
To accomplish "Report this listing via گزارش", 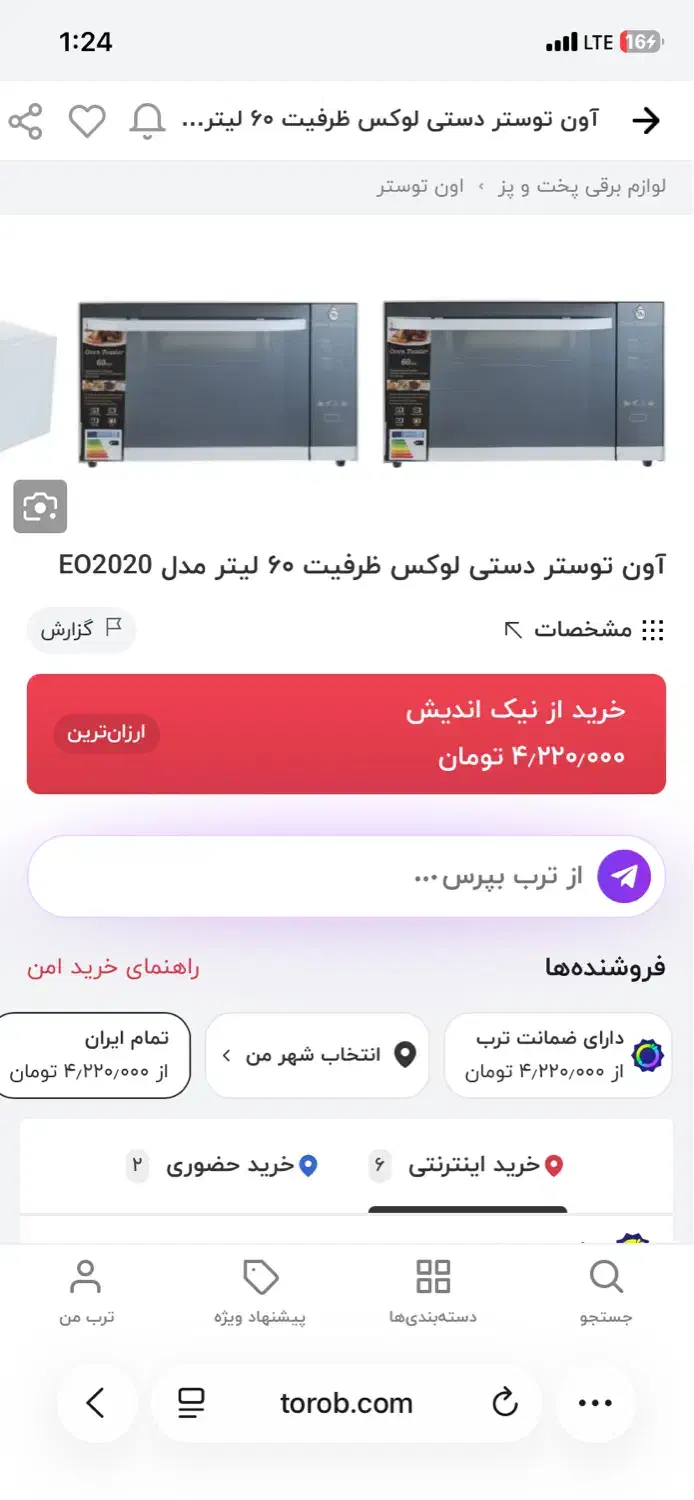I will (x=81, y=630).
